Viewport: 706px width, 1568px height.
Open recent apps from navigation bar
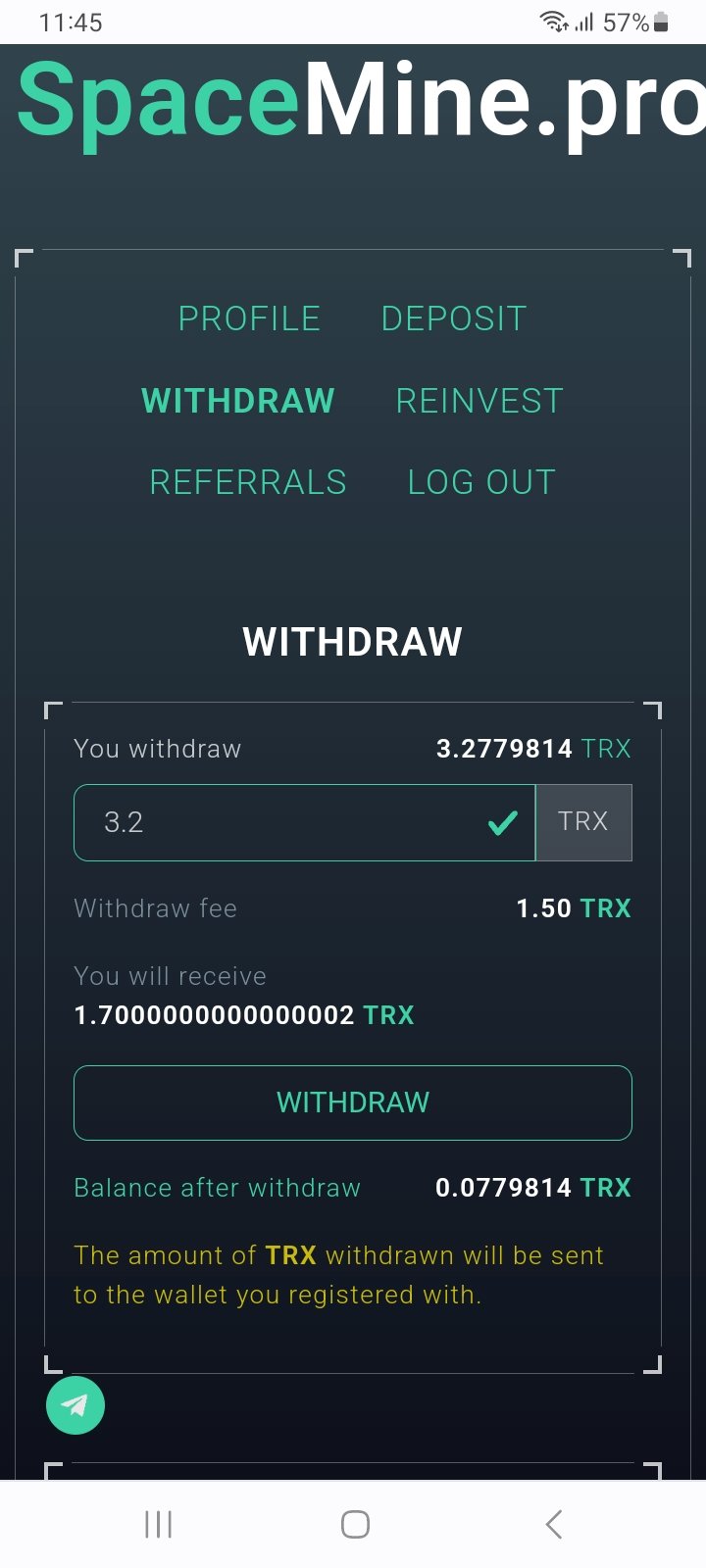click(158, 1524)
